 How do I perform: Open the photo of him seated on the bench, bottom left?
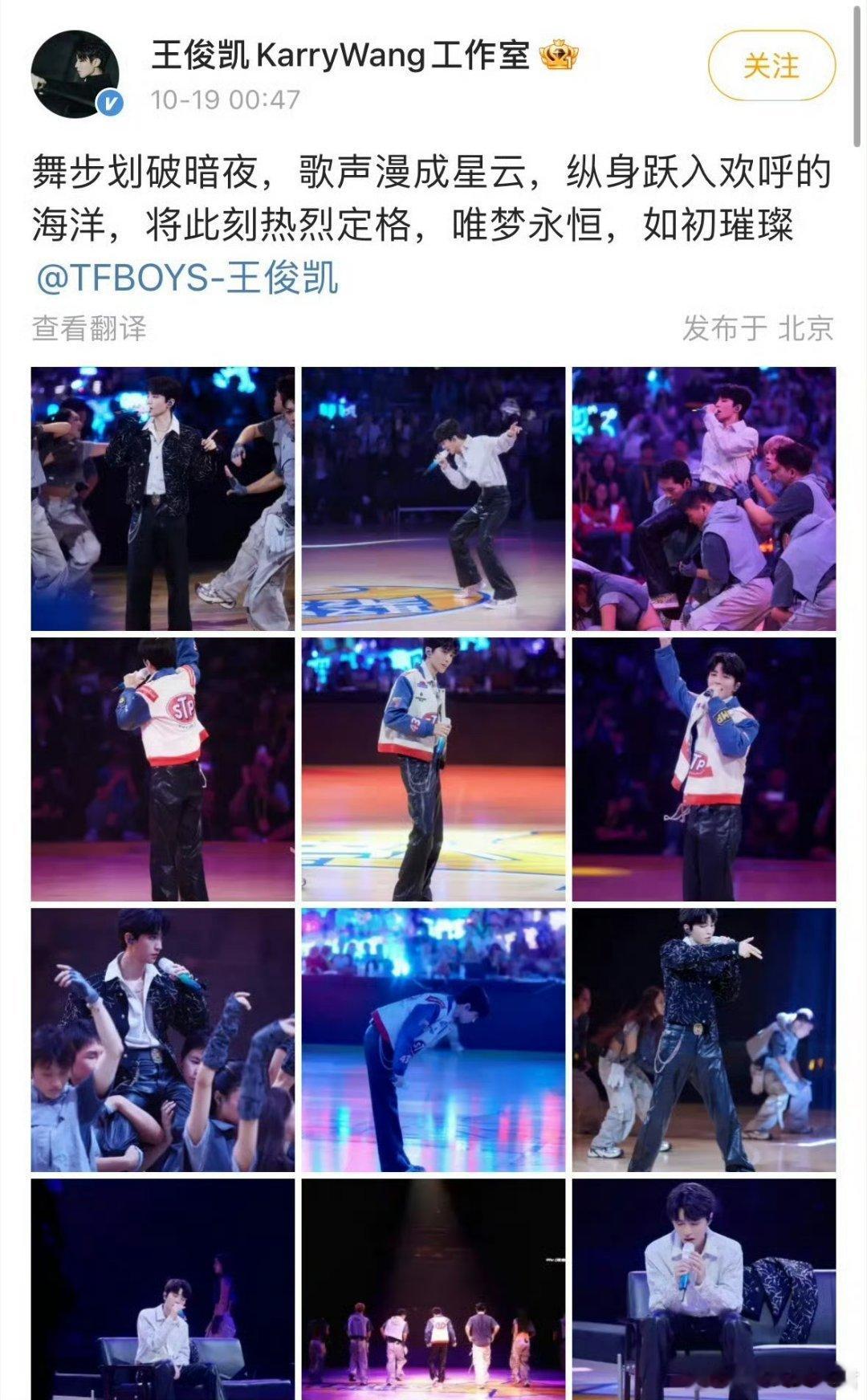[x=163, y=1289]
